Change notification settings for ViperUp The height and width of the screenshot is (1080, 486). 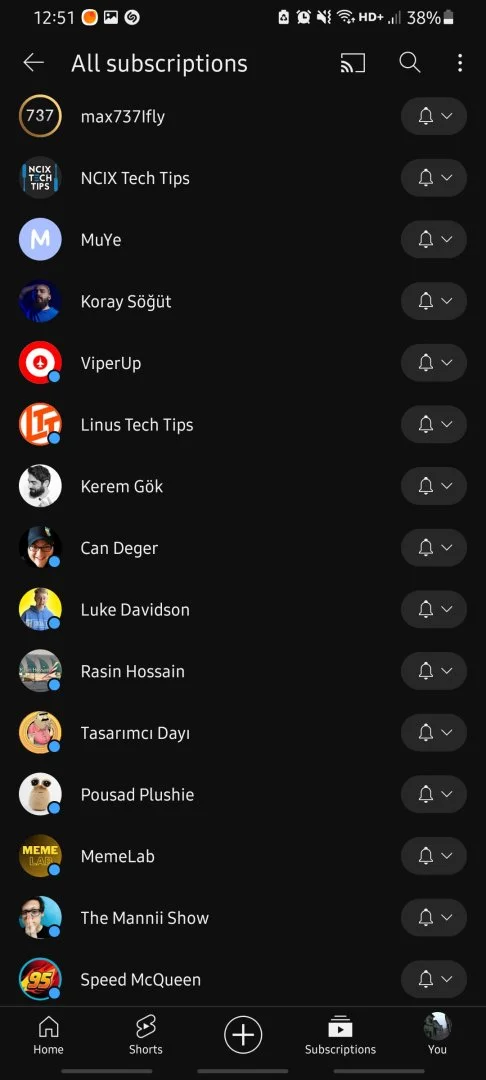434,363
